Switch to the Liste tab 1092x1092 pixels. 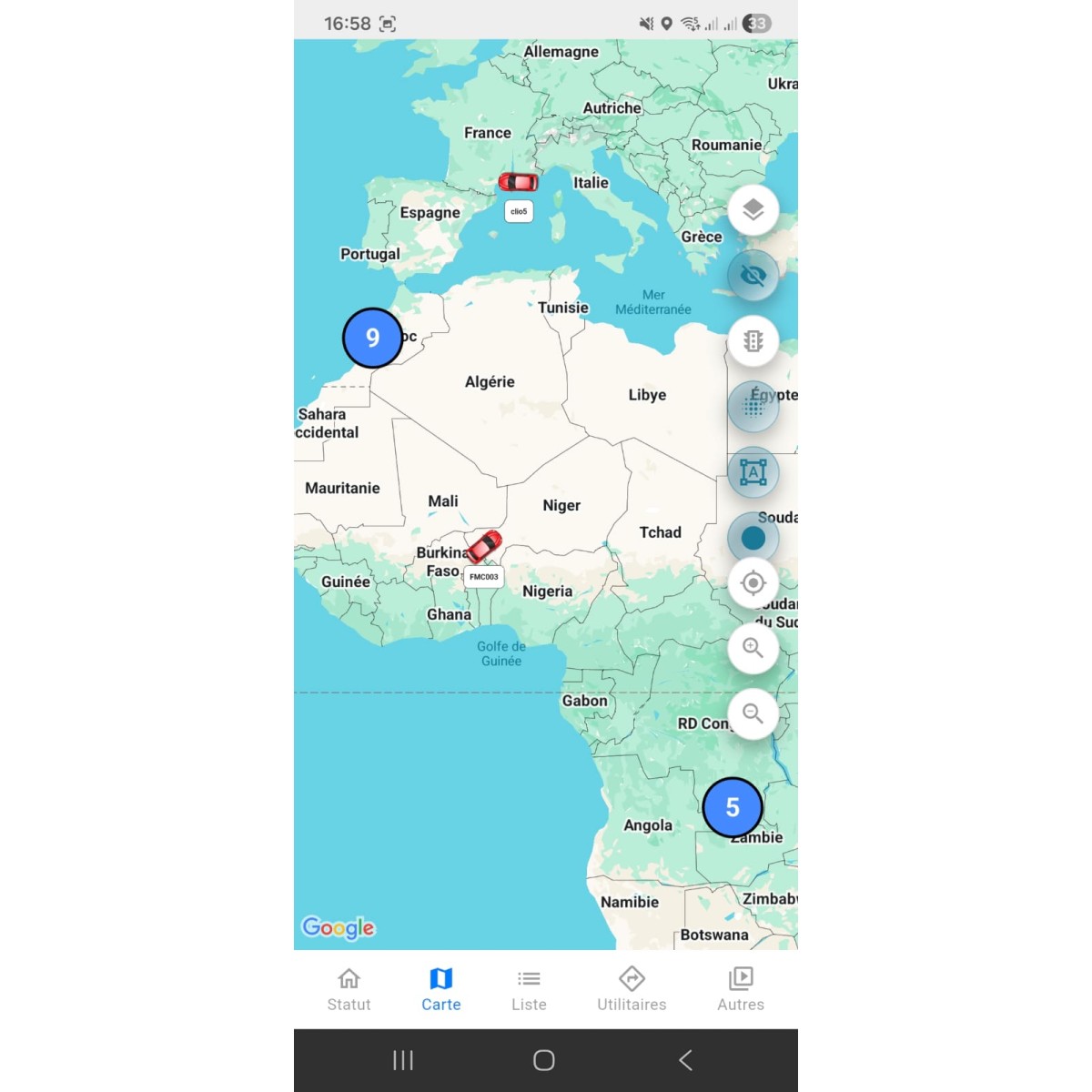(x=529, y=989)
